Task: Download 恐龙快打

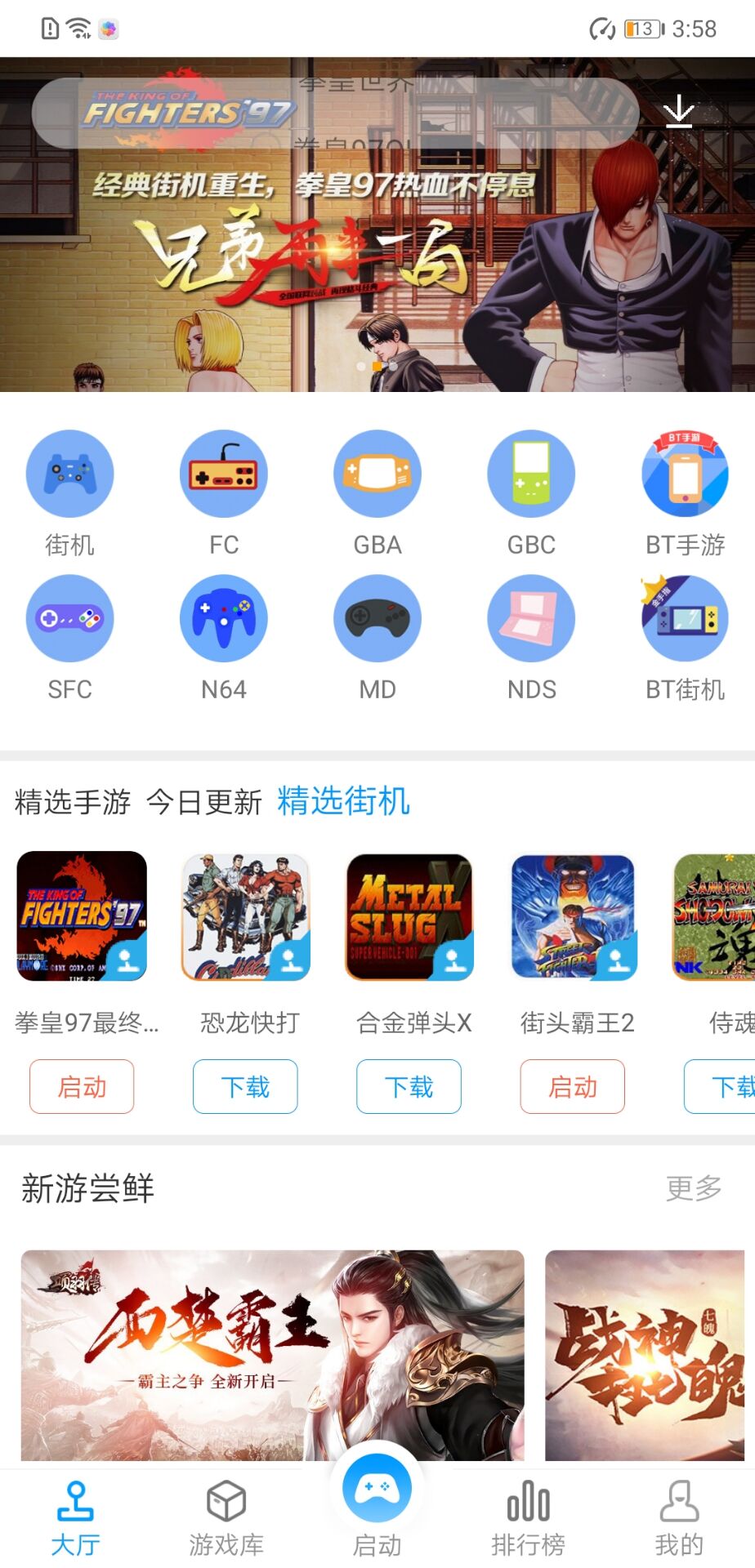Action: click(x=245, y=1086)
